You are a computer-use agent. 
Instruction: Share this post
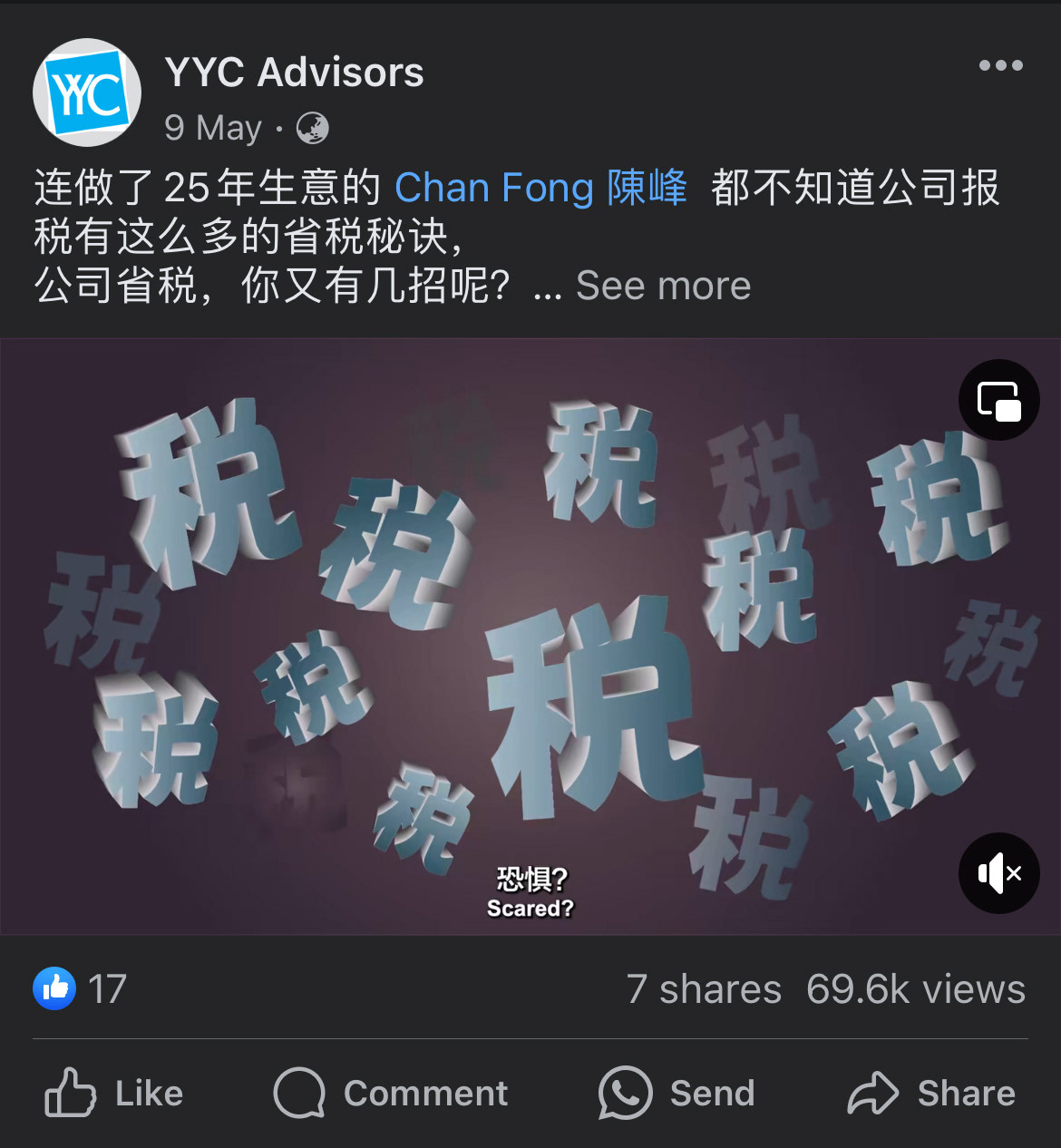pyautogui.click(x=931, y=1093)
